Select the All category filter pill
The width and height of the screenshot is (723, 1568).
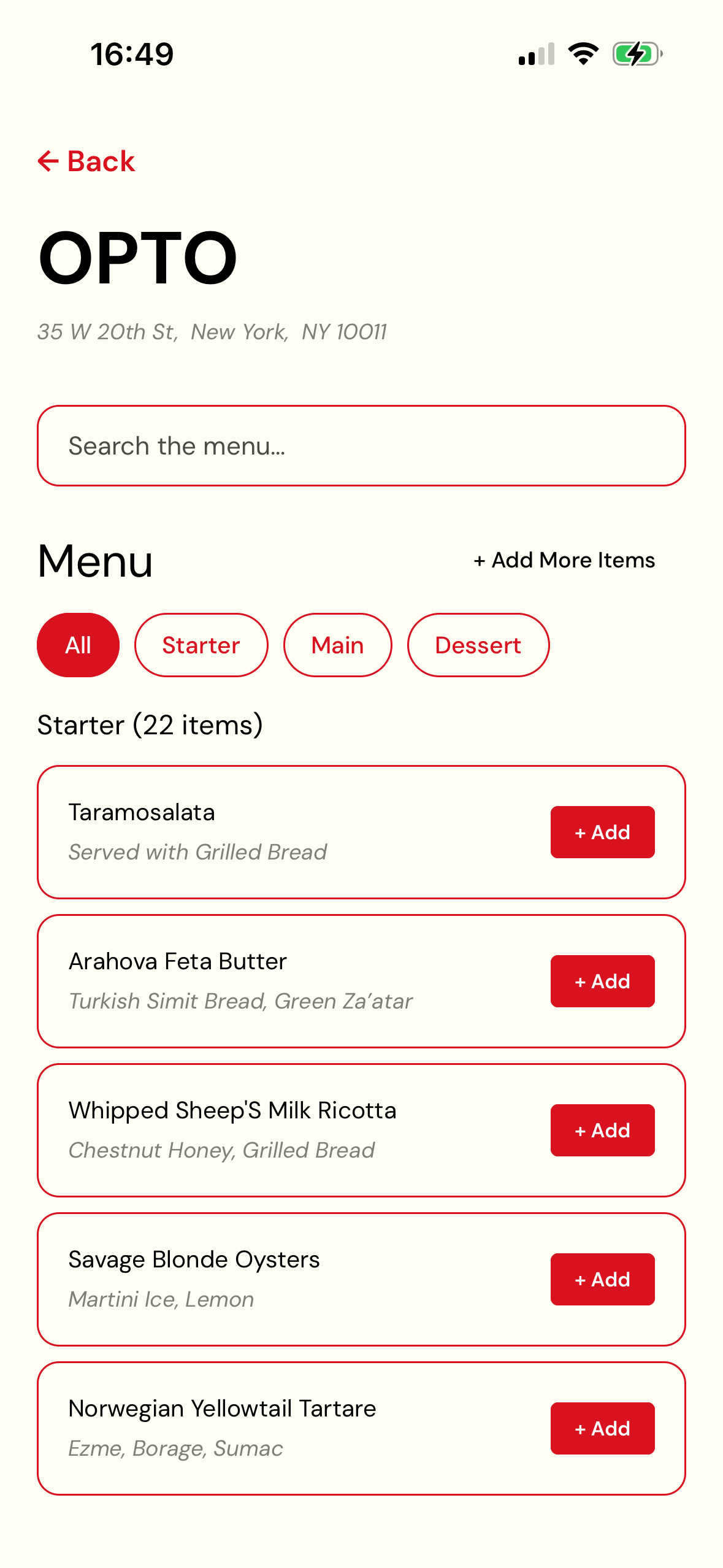(78, 645)
